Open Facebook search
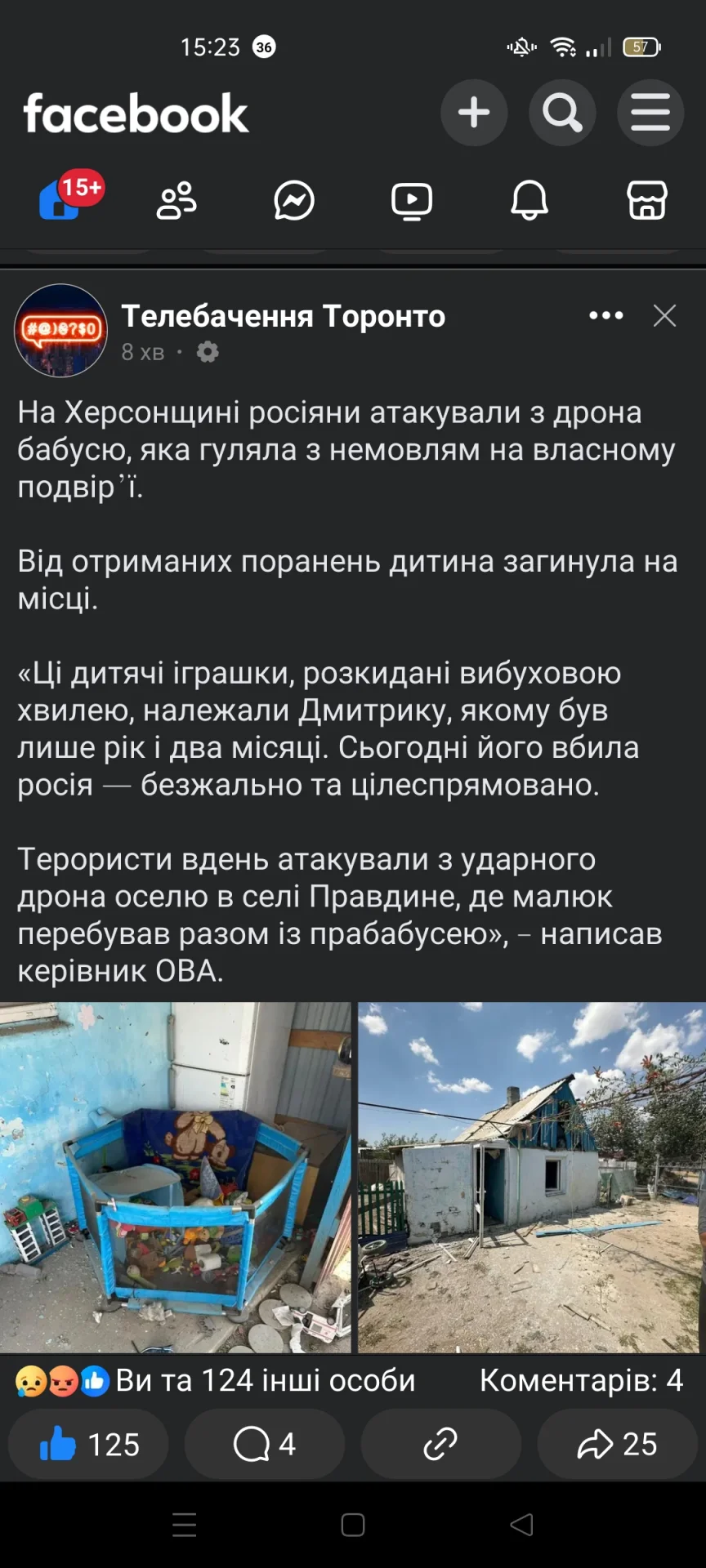This screenshot has height=1568, width=706. [x=562, y=113]
